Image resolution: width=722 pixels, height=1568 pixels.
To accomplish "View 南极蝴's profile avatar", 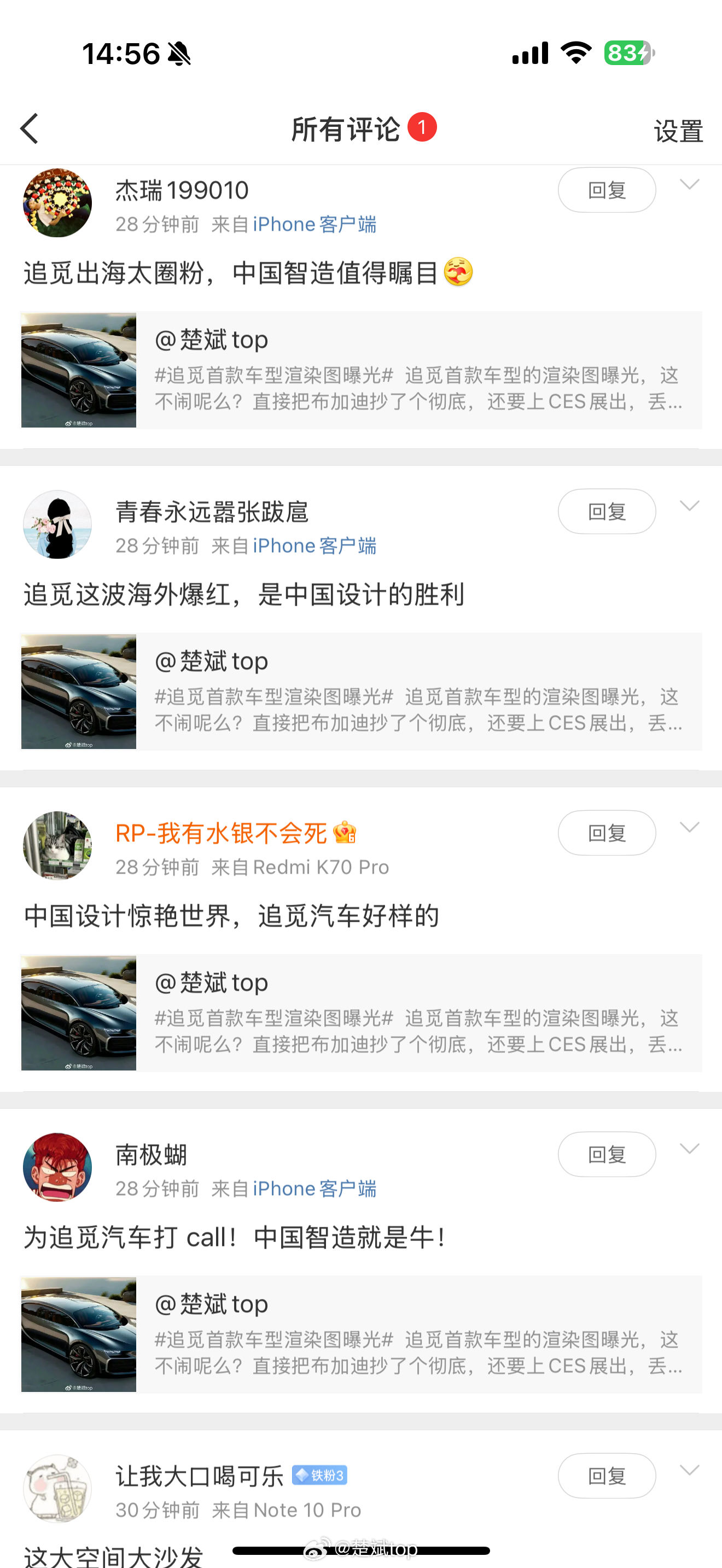I will coord(57,1167).
